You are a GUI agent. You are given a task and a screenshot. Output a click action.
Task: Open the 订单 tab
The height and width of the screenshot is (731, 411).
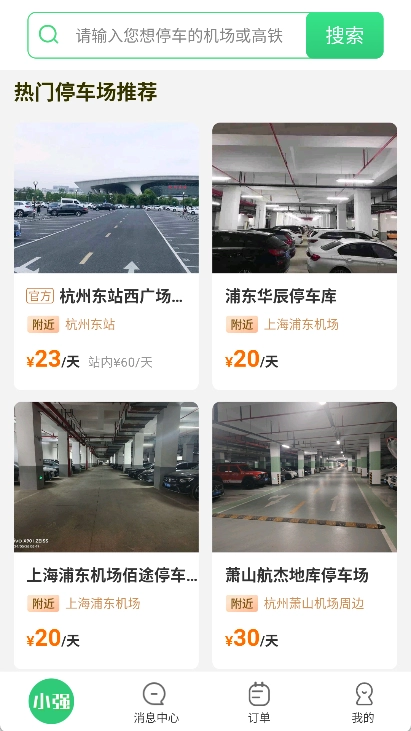(x=259, y=703)
